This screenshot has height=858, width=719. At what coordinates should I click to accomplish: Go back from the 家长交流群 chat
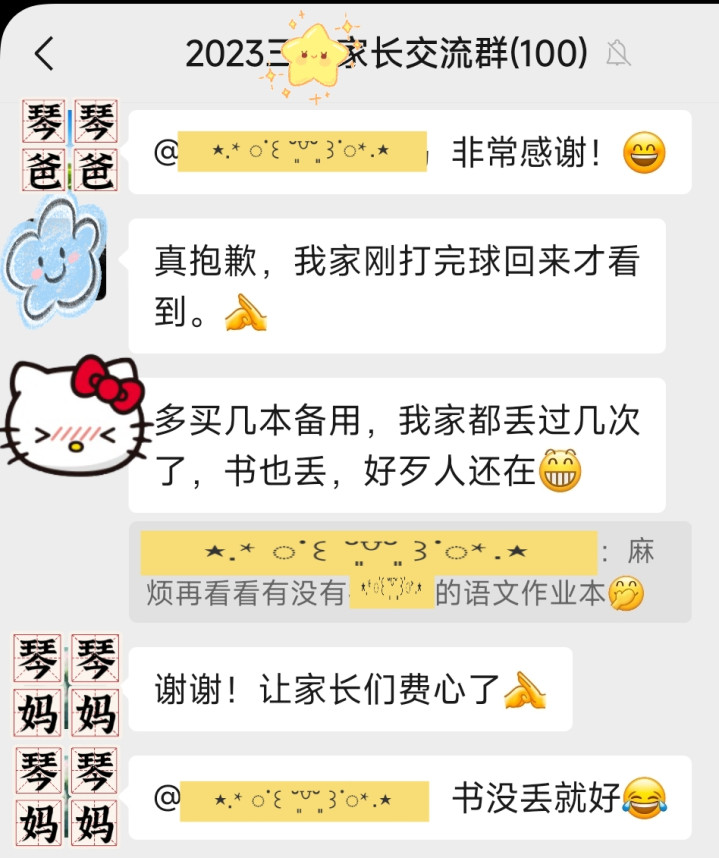[x=44, y=54]
